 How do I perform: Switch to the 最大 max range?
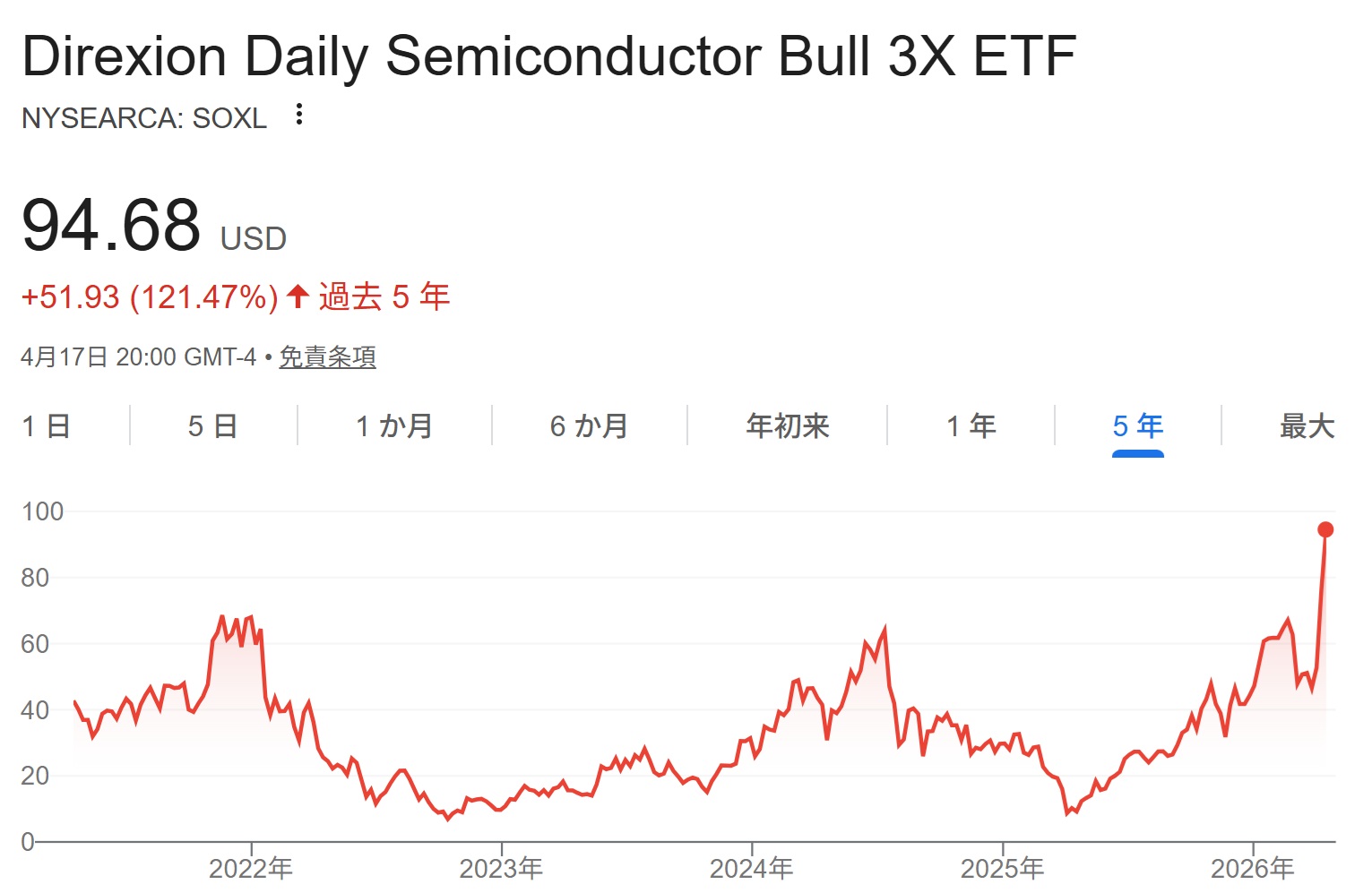pos(1307,426)
